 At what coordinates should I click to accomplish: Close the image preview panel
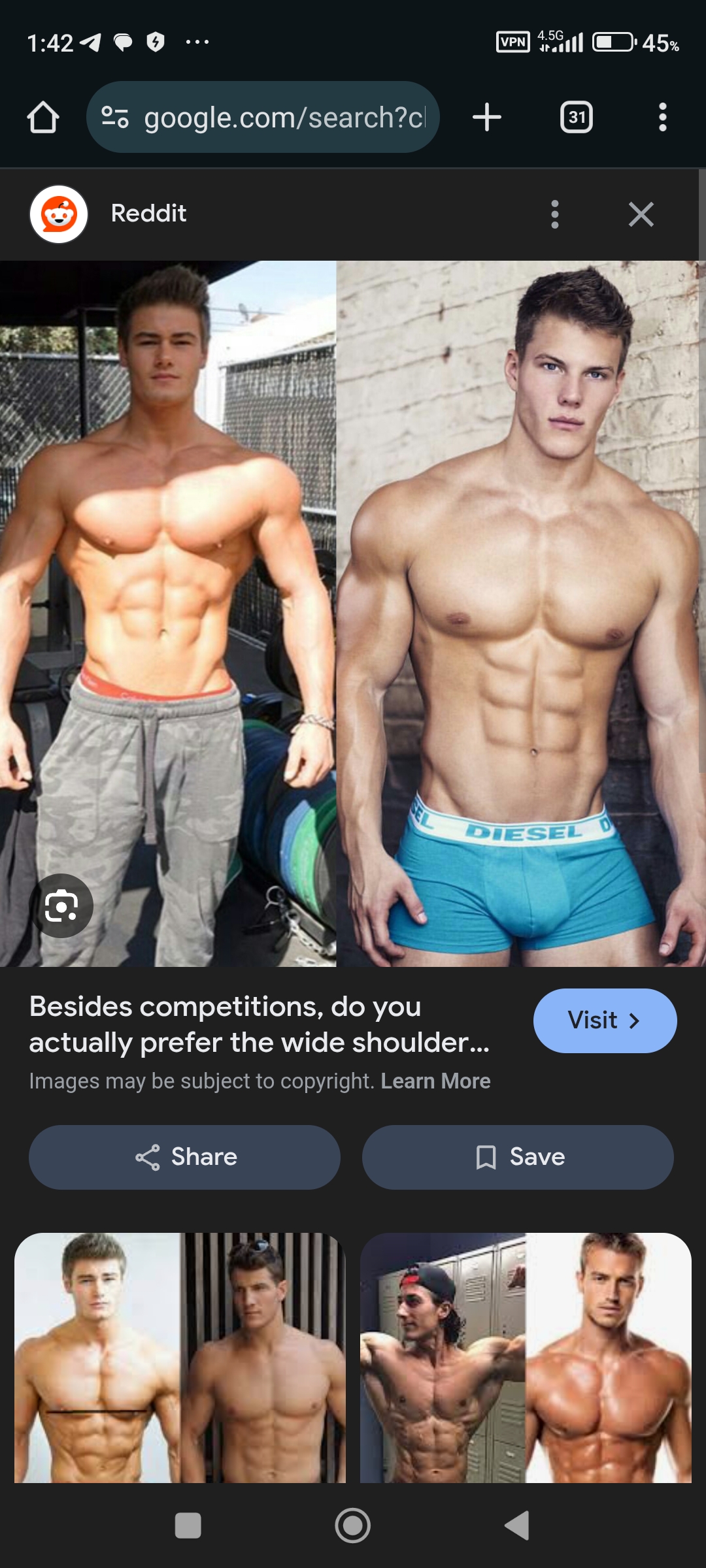[x=641, y=214]
